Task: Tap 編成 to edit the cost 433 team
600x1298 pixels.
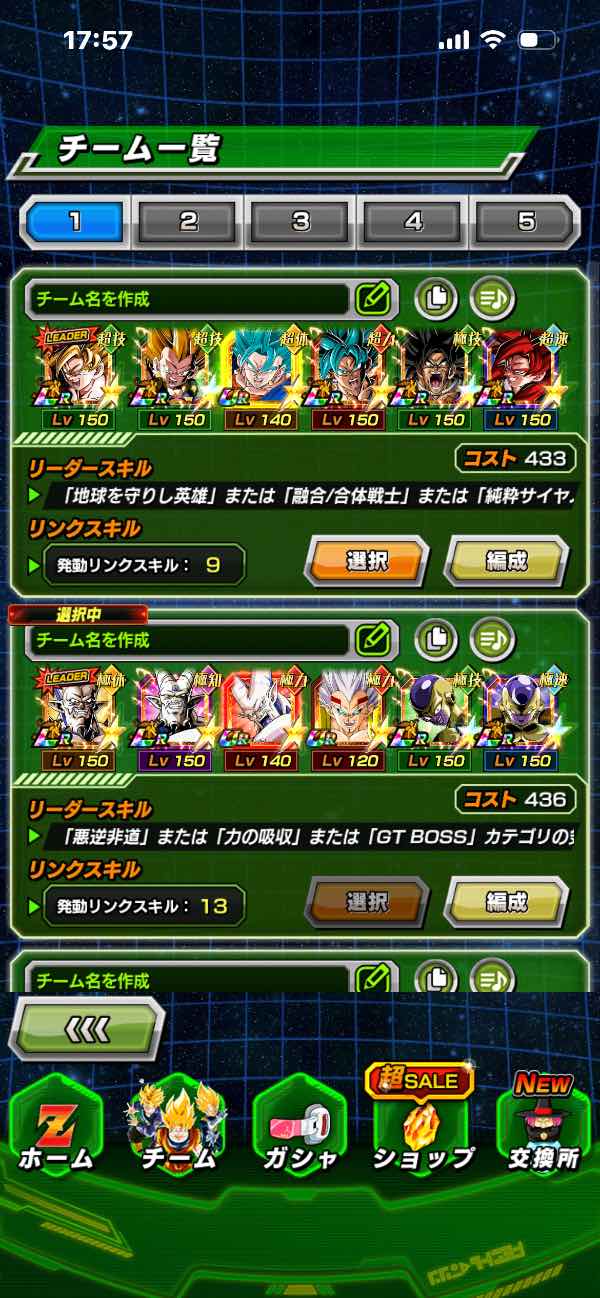Action: tap(506, 562)
